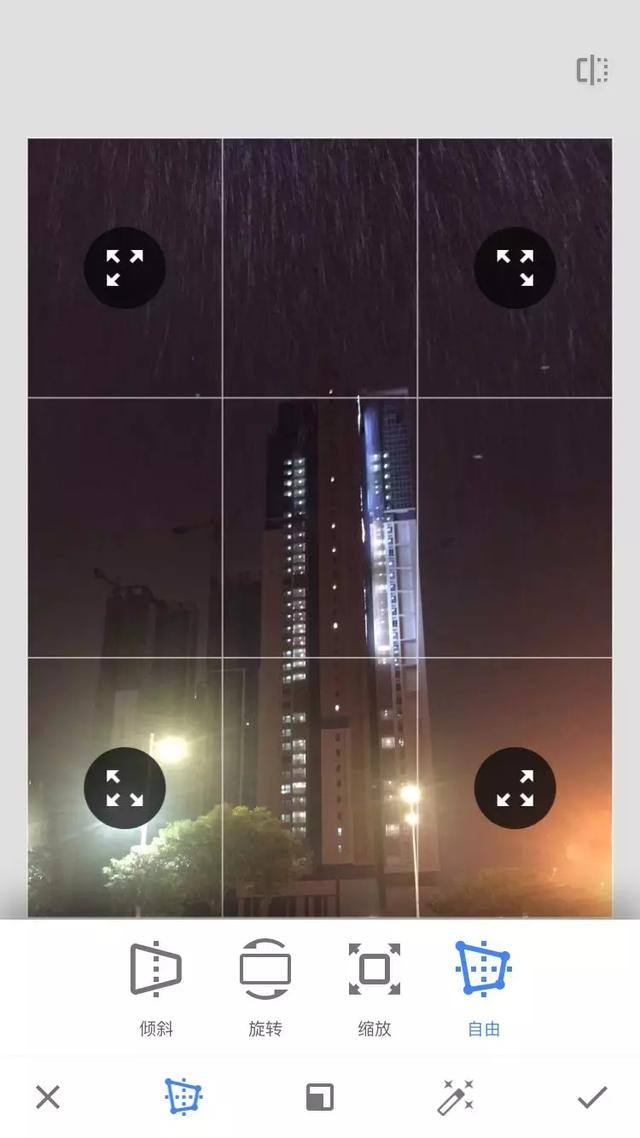
Task: Confirm edits with the checkmark
Action: pyautogui.click(x=592, y=1097)
